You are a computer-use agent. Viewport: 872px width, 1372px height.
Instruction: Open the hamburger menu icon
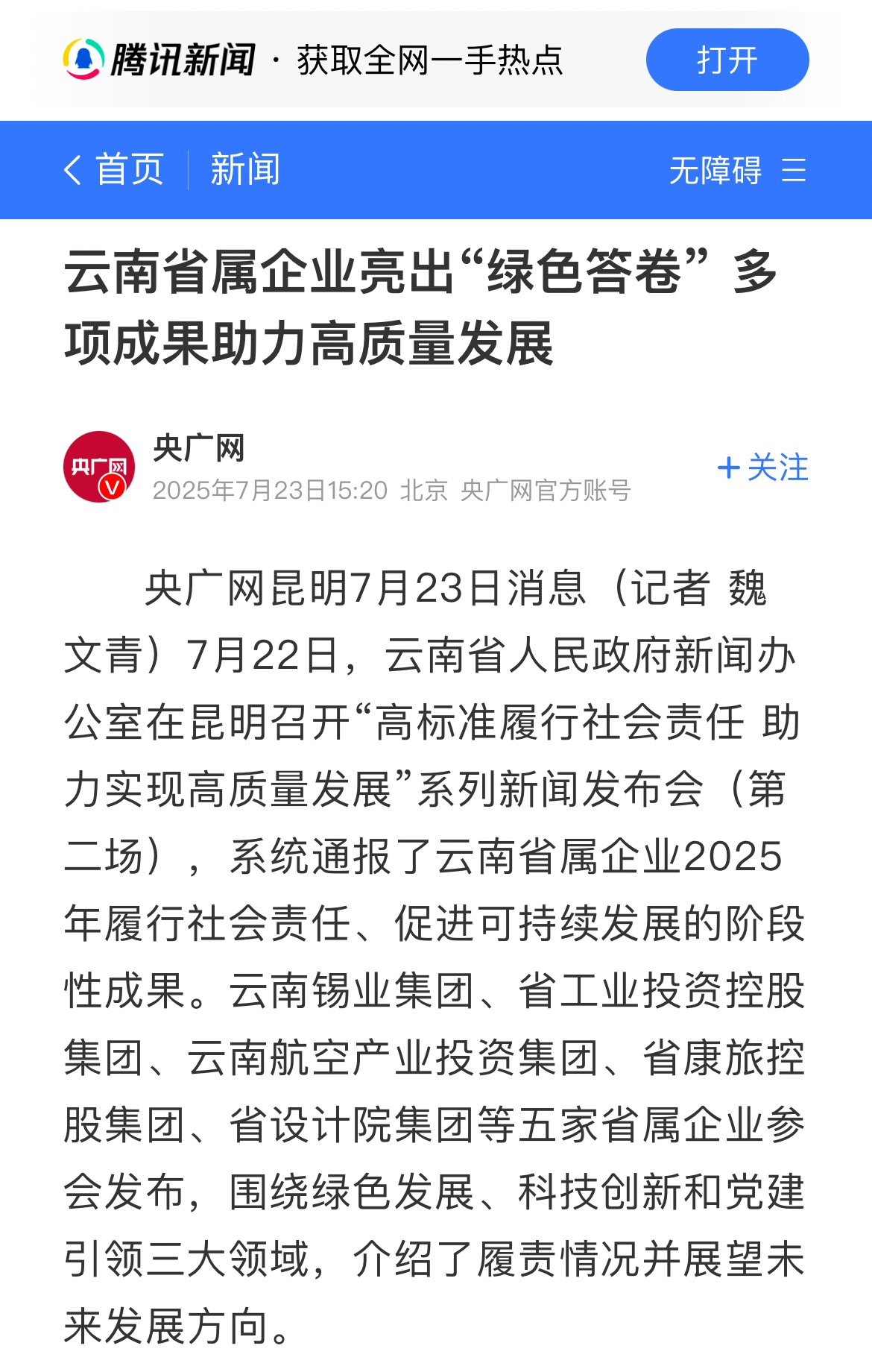[794, 171]
